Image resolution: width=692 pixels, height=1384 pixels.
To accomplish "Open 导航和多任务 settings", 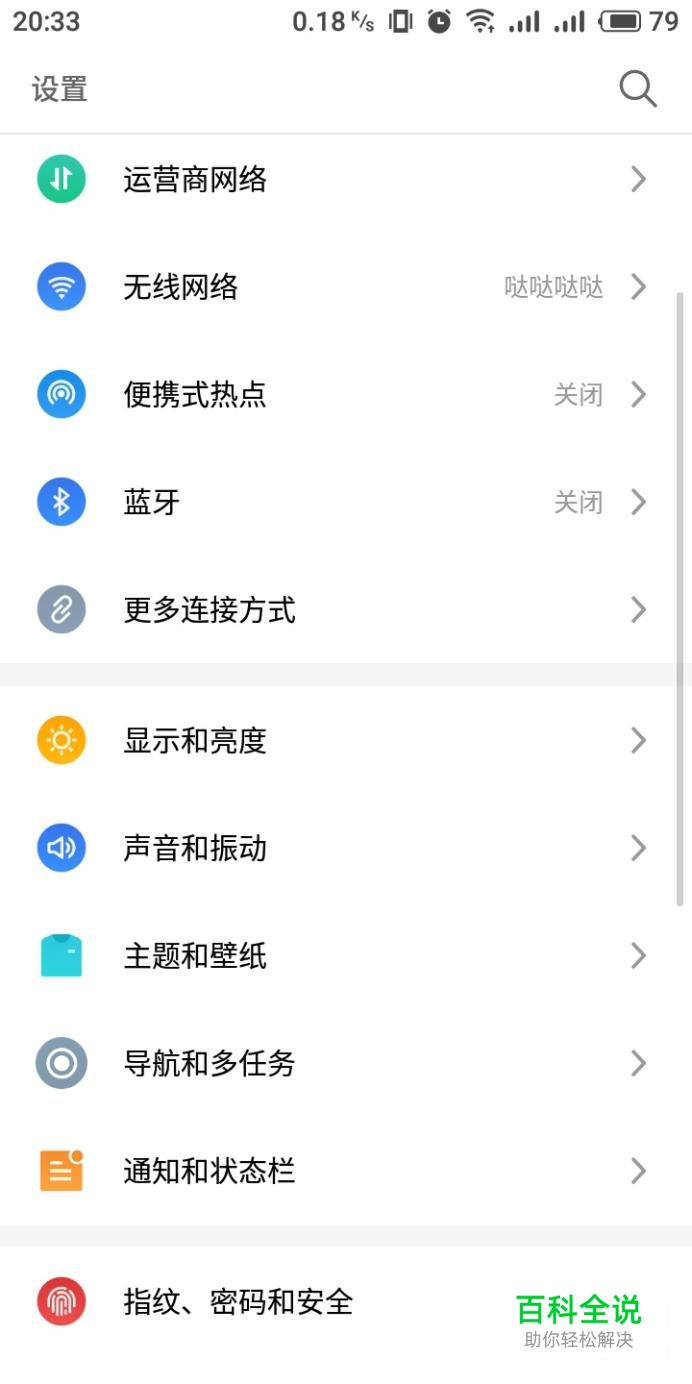I will tap(209, 1063).
